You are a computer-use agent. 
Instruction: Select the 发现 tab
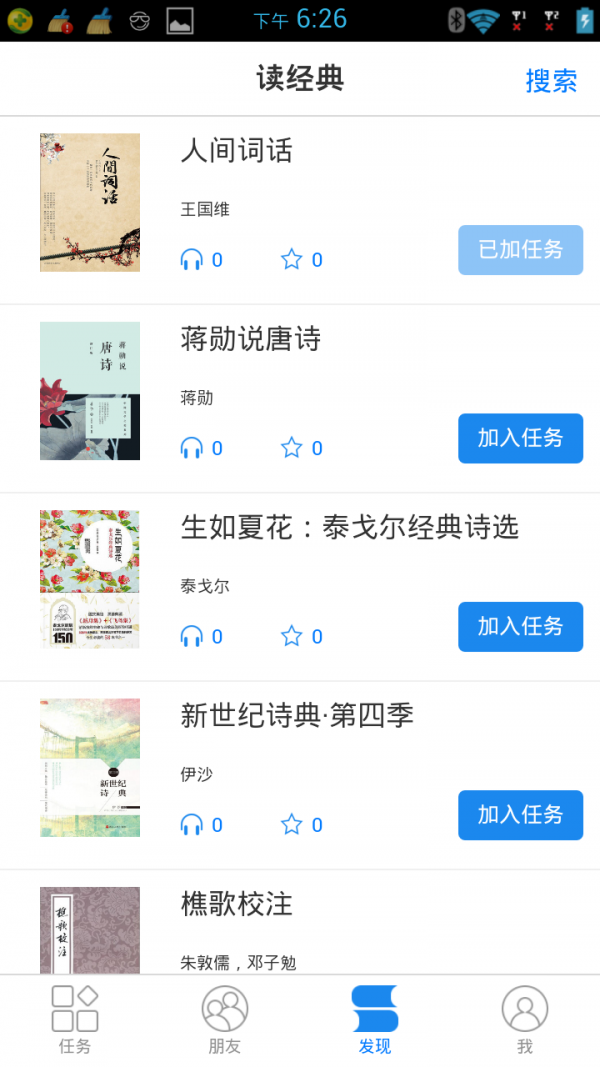375,1020
